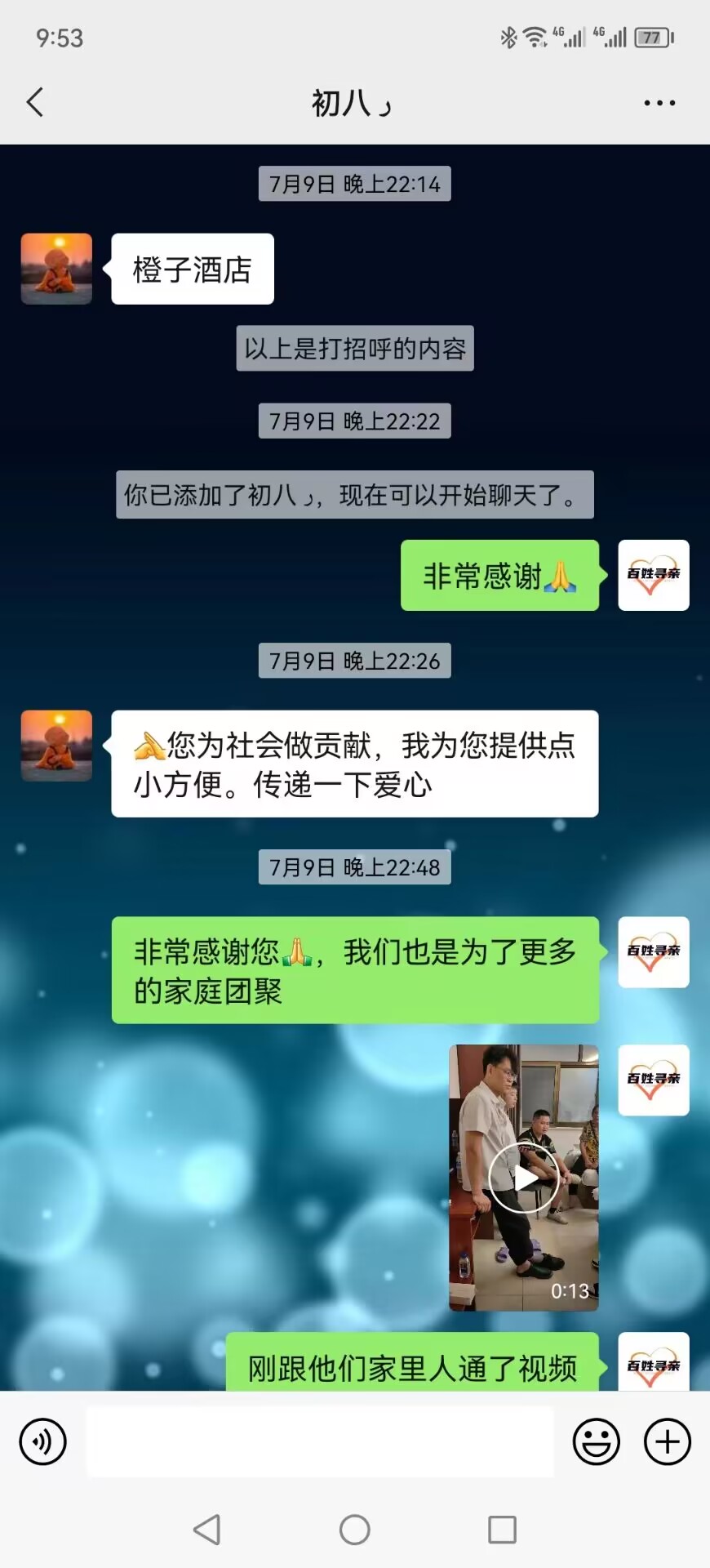
Task: Go back from the 初八 chat
Action: [35, 103]
